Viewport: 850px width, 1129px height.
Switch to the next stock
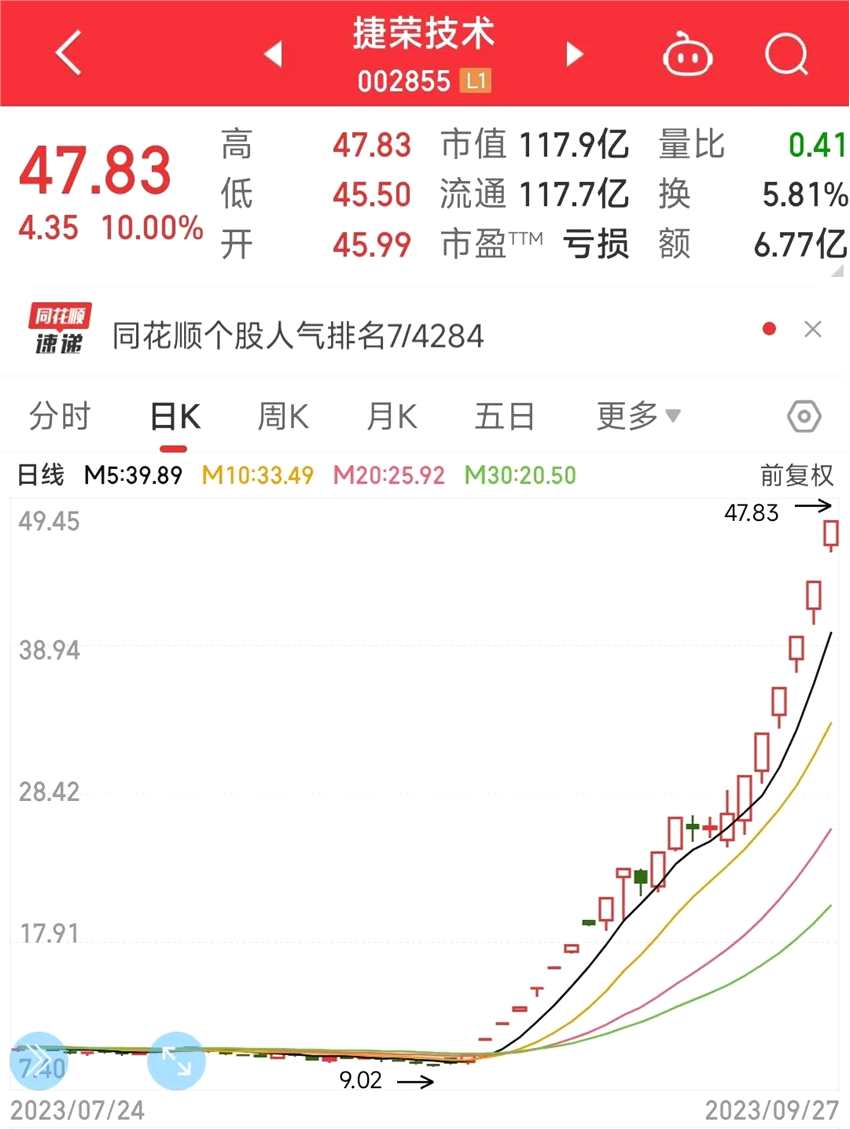click(x=575, y=54)
